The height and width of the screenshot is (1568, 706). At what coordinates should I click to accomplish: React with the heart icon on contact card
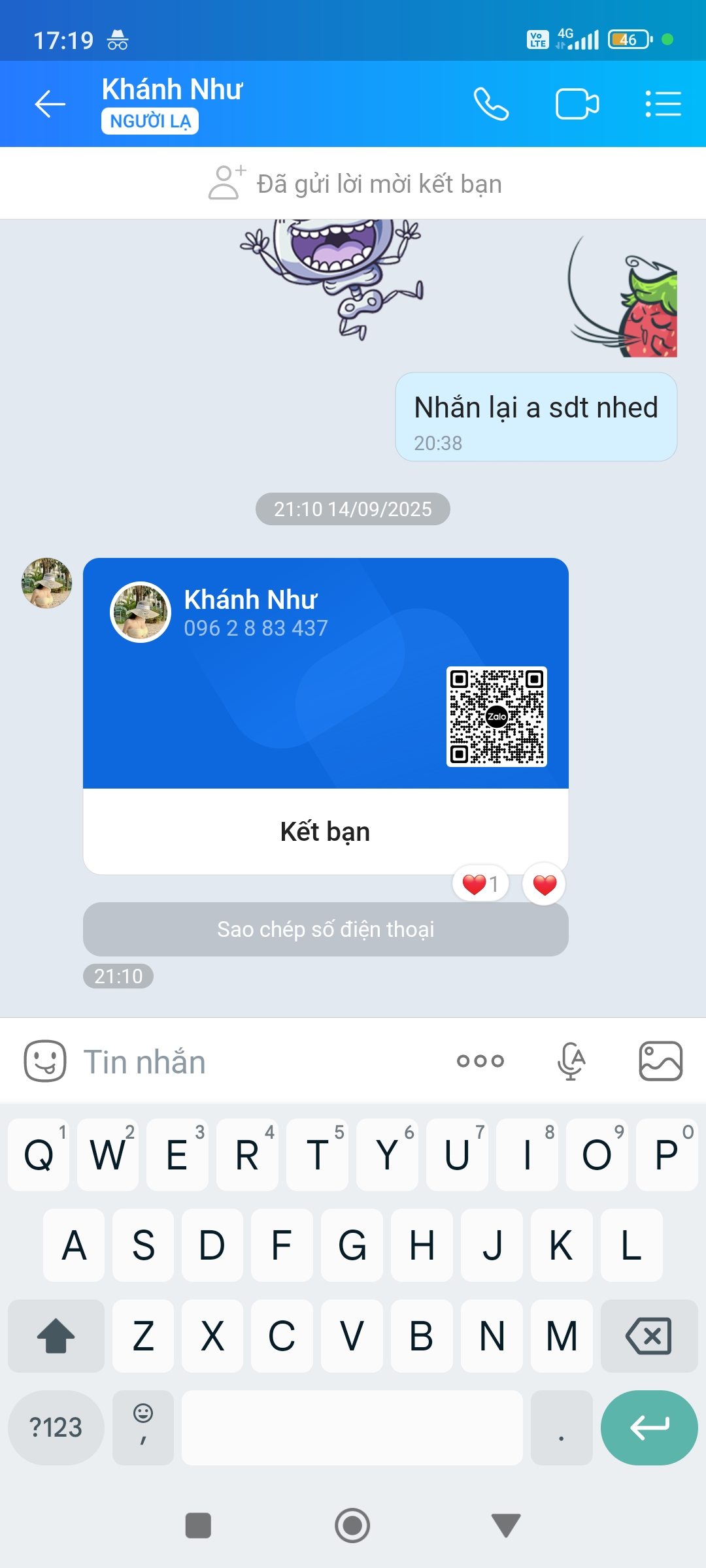click(x=545, y=885)
